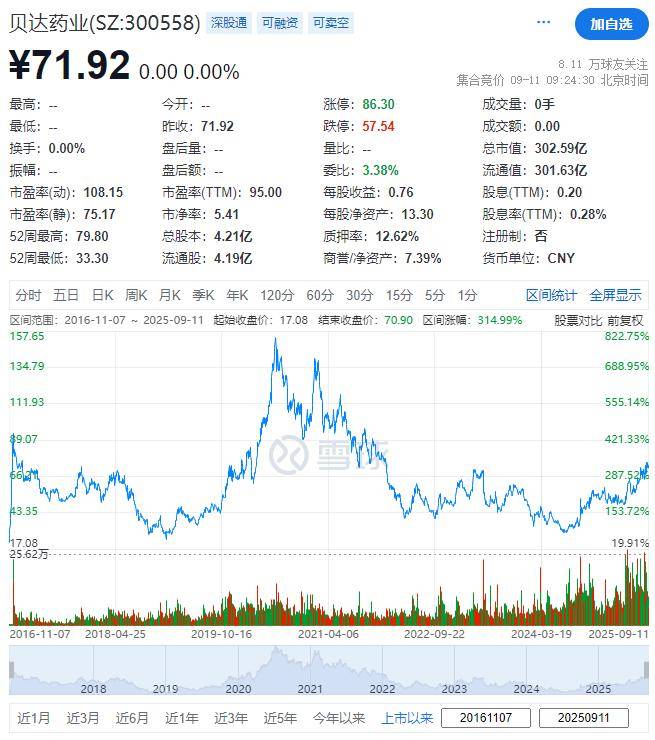Set range to 近1月
This screenshot has height=740, width=655.
(x=33, y=718)
